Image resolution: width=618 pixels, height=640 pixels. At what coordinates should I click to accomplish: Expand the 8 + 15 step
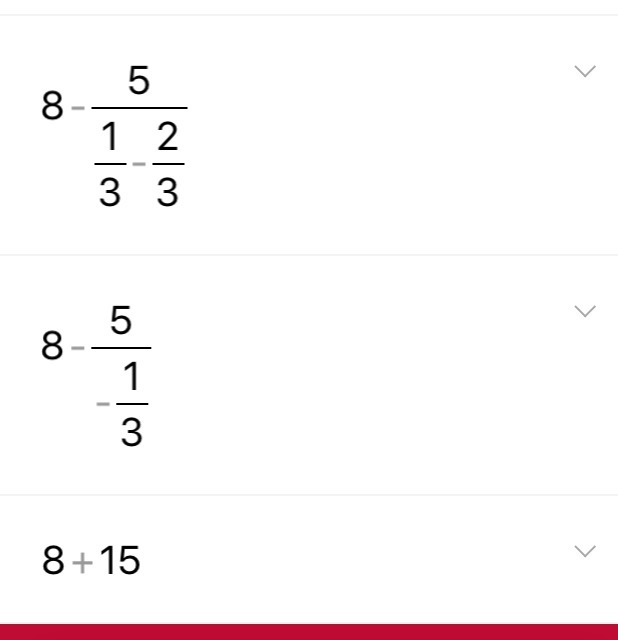[x=585, y=551]
